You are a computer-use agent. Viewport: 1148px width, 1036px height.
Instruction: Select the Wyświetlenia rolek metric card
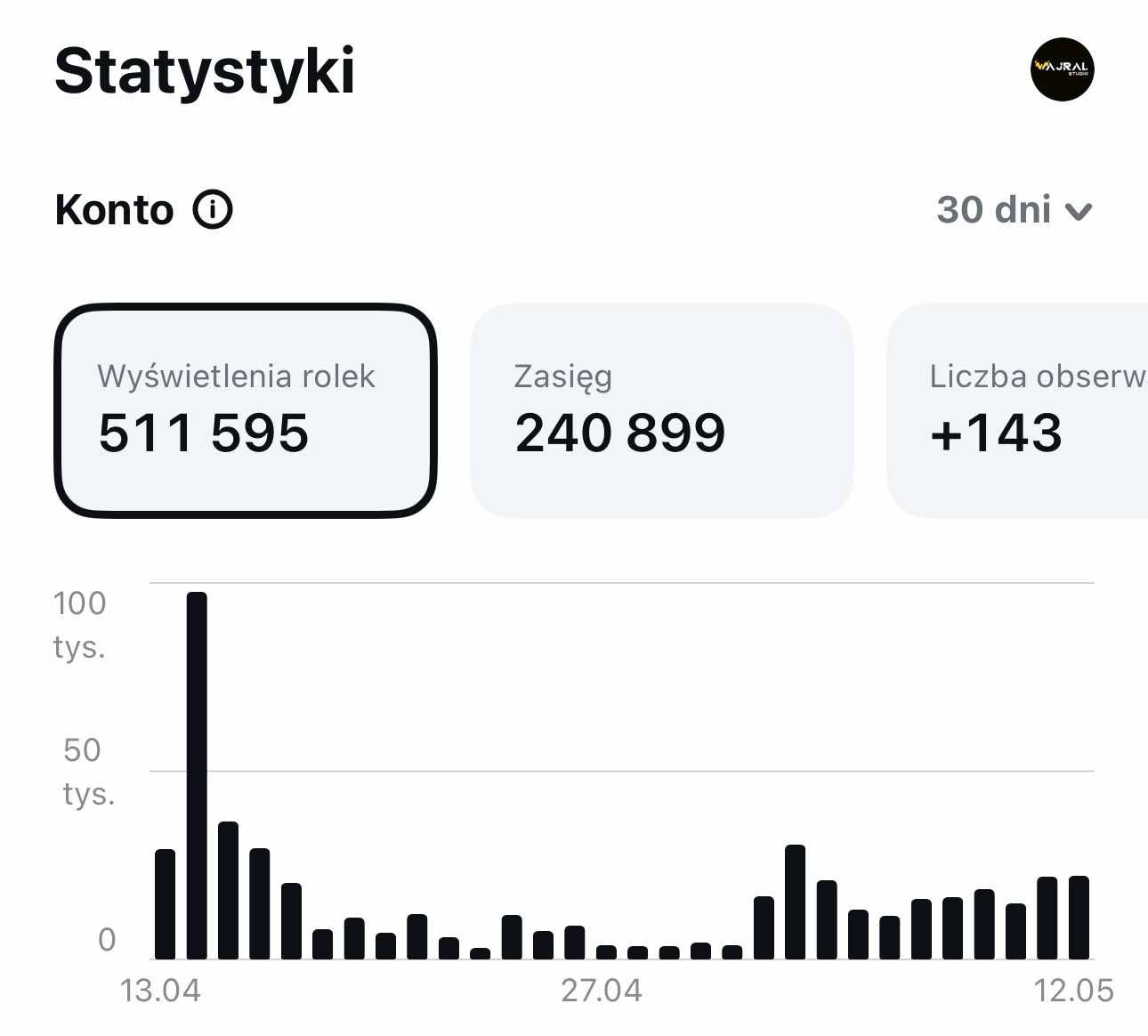click(x=246, y=410)
